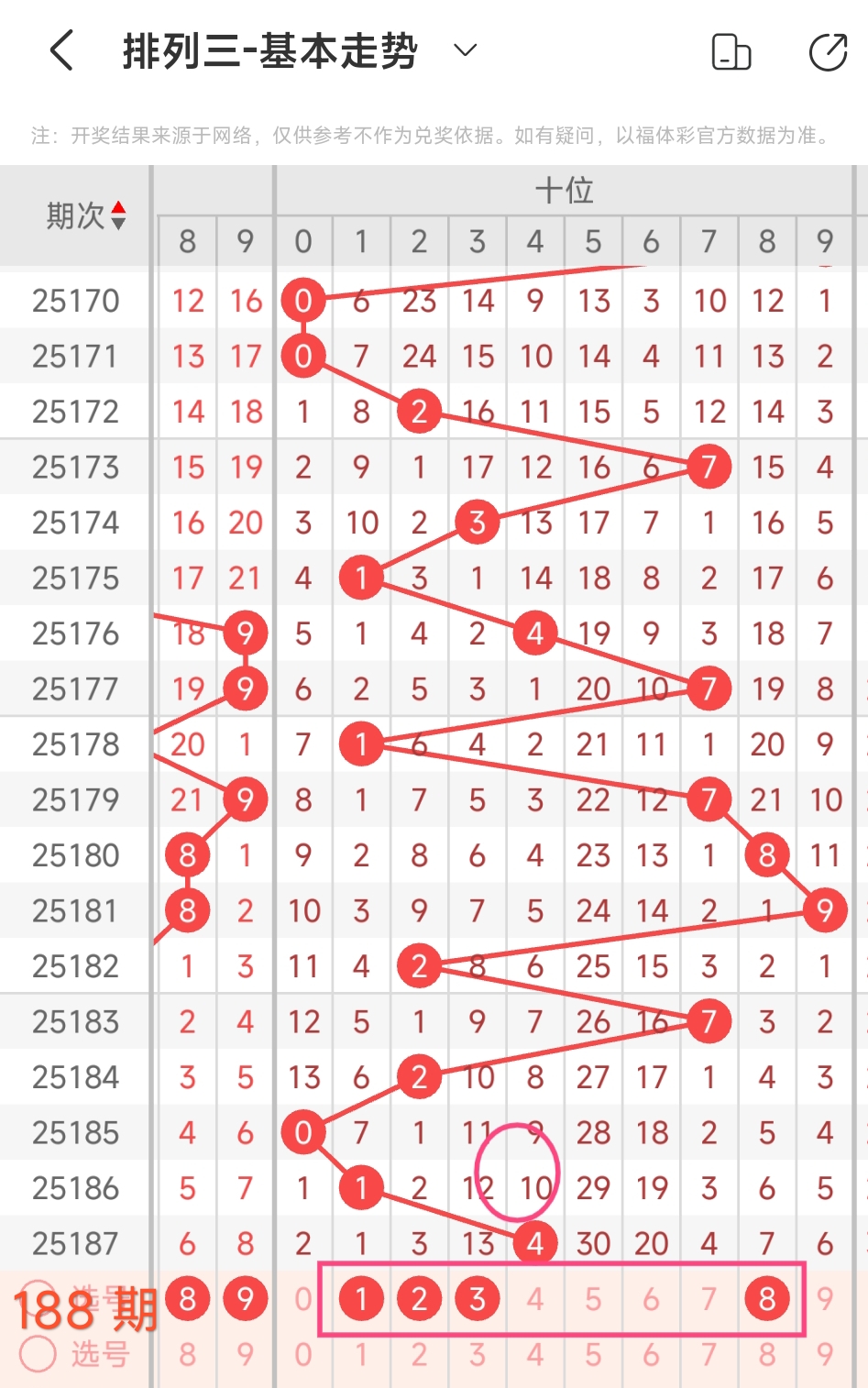
Task: Expand the 排列三-基本走势 dropdown
Action: [x=466, y=50]
